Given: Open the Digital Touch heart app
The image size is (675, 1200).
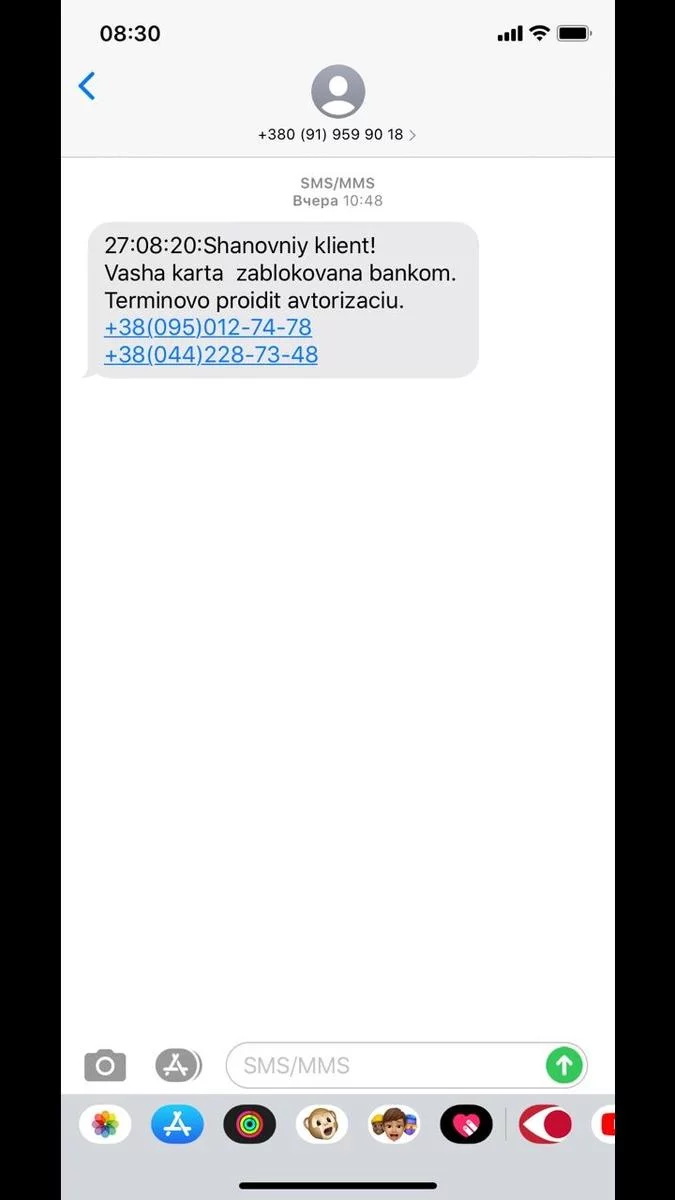Looking at the screenshot, I should click(x=466, y=1125).
